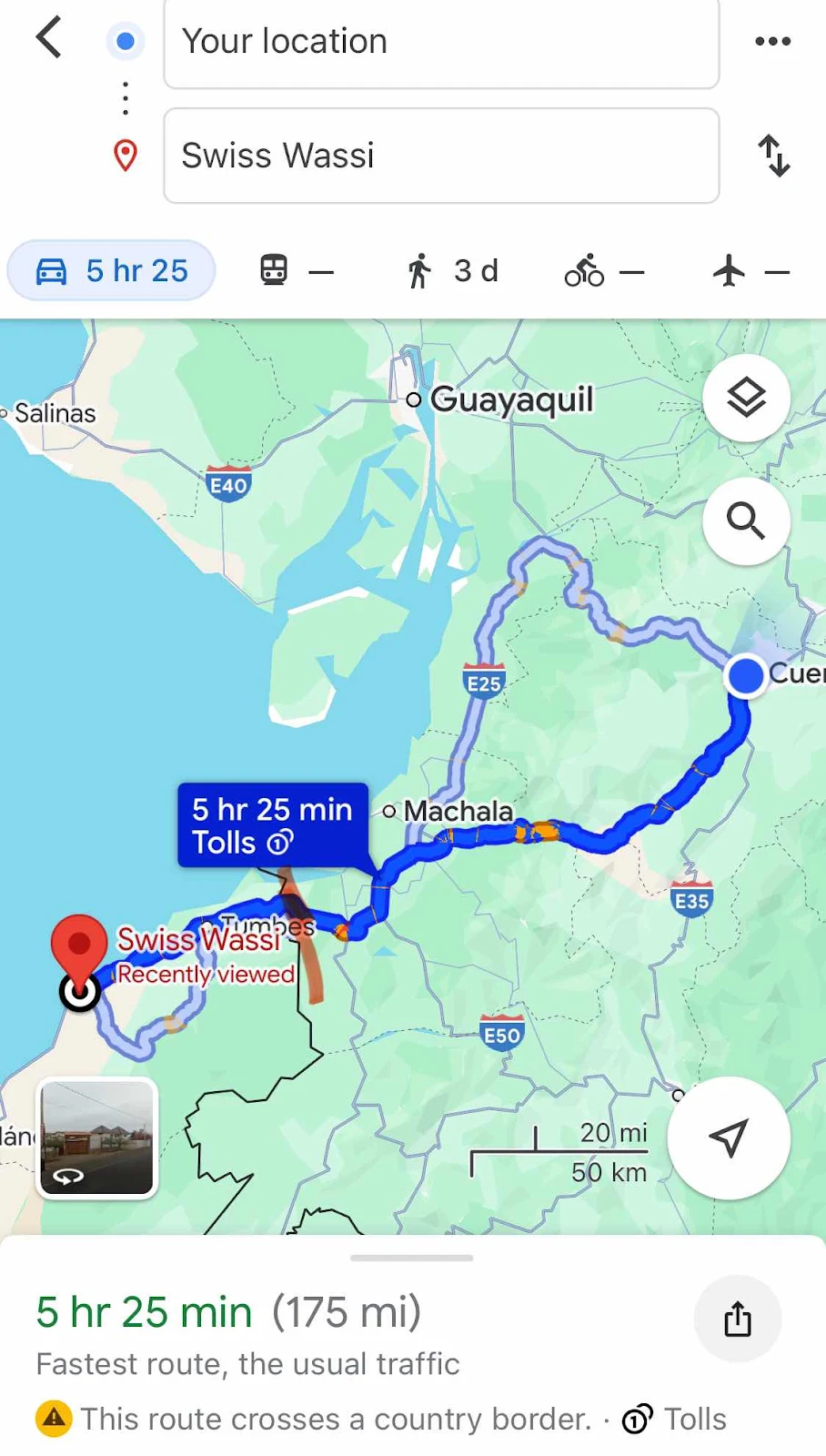
Task: Go back from directions
Action: coord(49,39)
